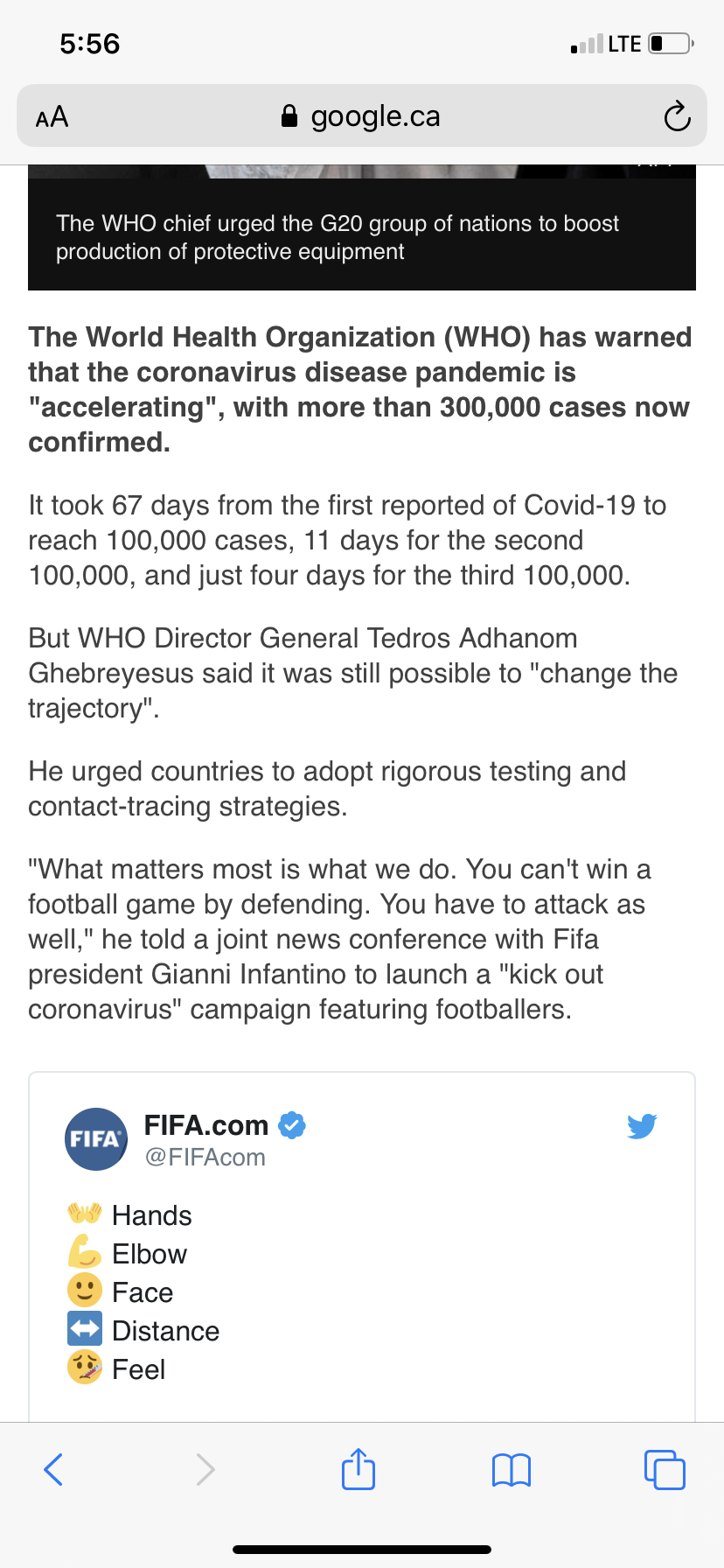Open the FIFA profile avatar
The width and height of the screenshot is (724, 1568).
point(96,1139)
